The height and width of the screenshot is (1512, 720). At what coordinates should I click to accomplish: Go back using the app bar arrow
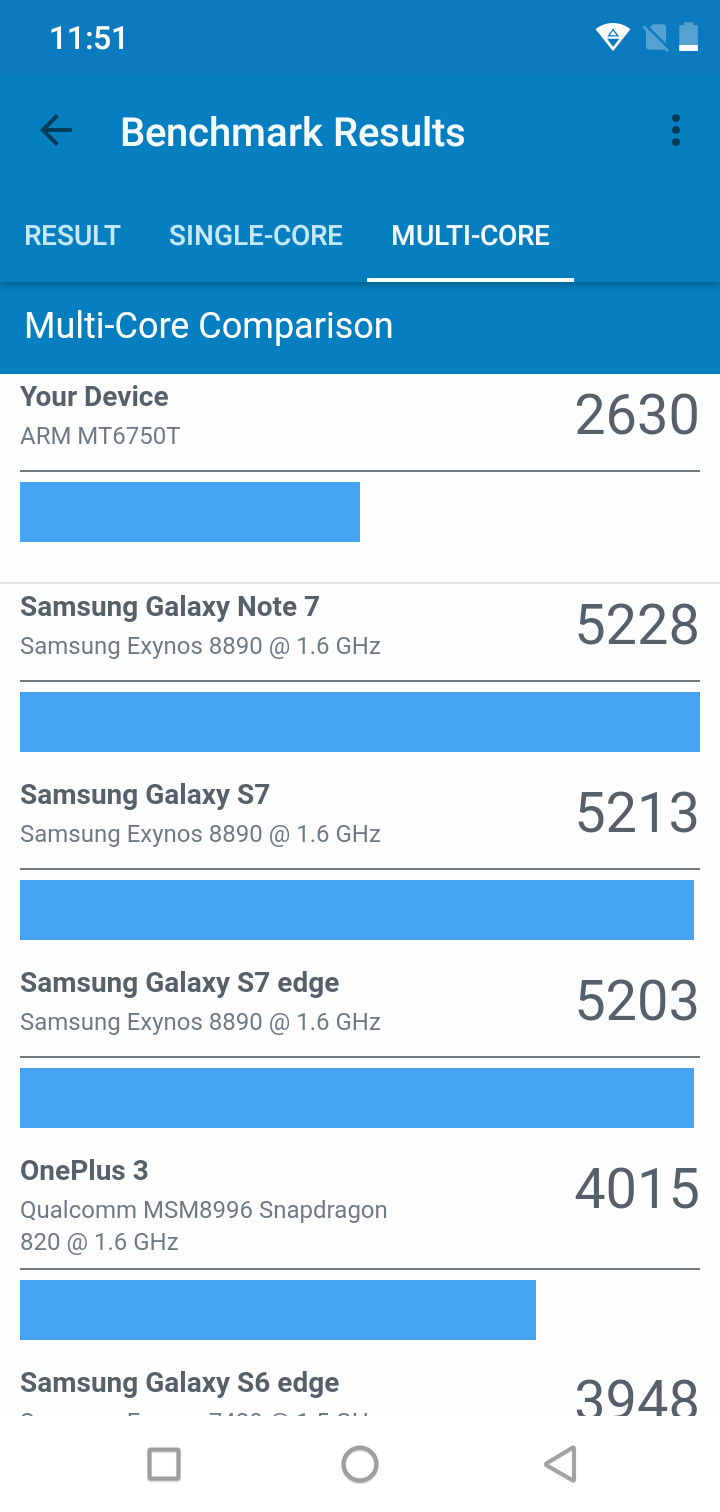tap(56, 131)
